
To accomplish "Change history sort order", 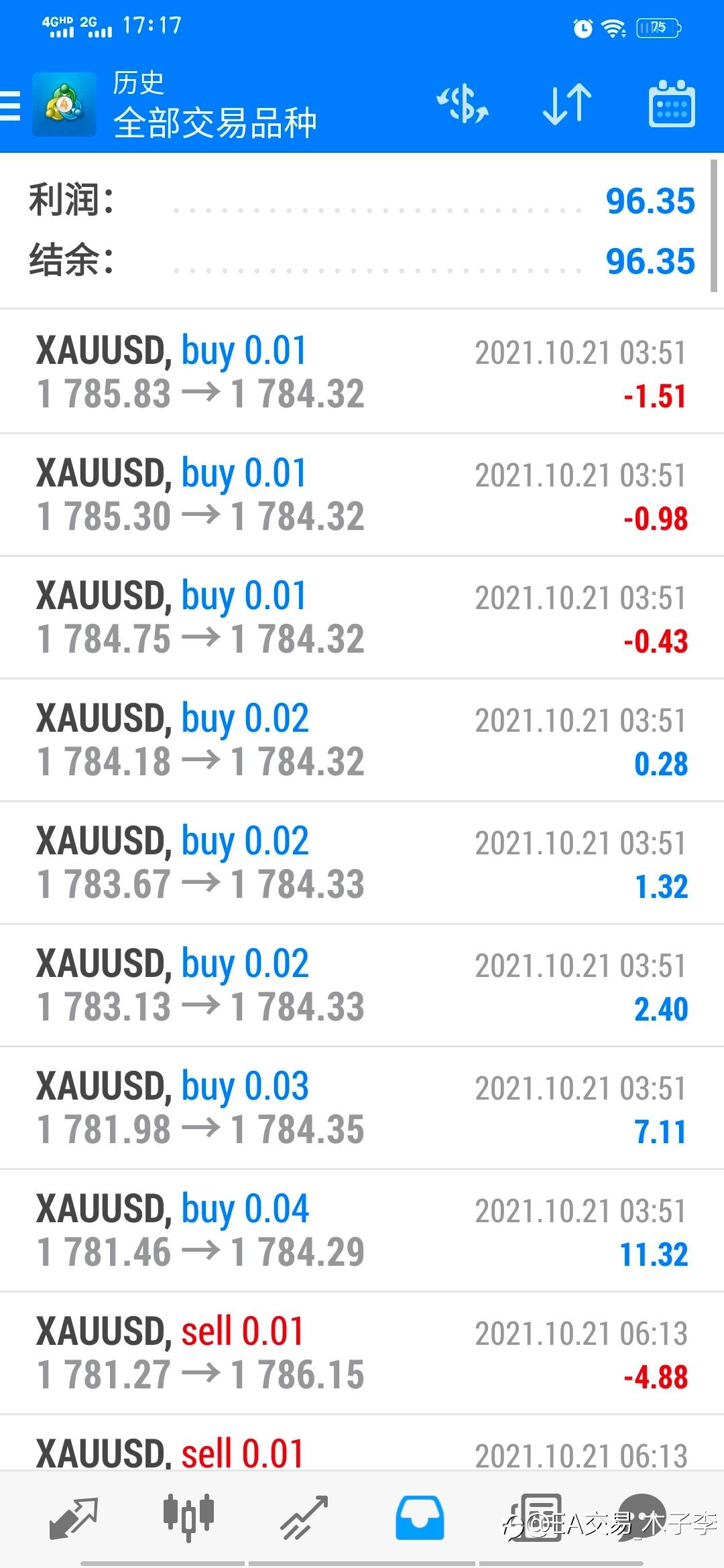I will (567, 105).
